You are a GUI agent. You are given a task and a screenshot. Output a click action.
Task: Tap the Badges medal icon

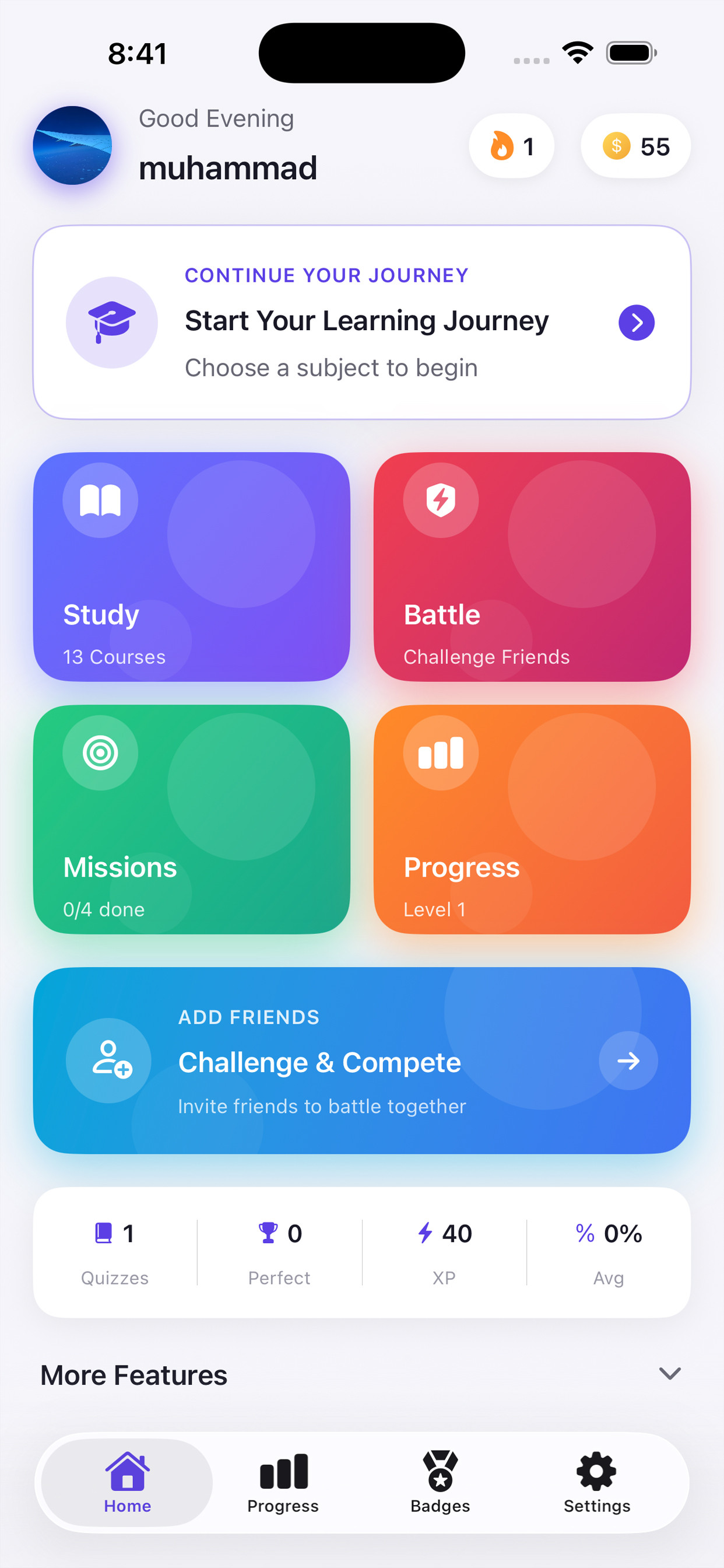click(440, 1478)
